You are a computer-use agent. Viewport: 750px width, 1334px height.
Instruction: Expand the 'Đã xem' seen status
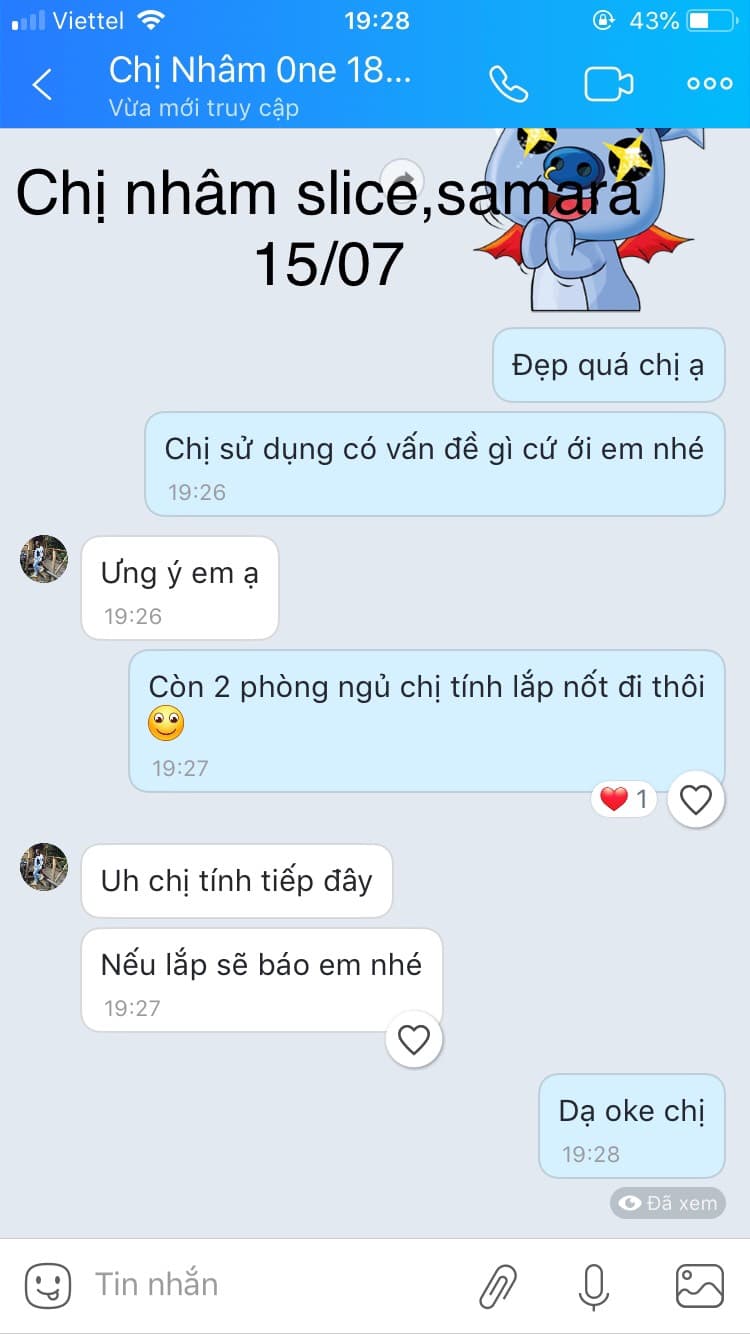coord(668,1203)
